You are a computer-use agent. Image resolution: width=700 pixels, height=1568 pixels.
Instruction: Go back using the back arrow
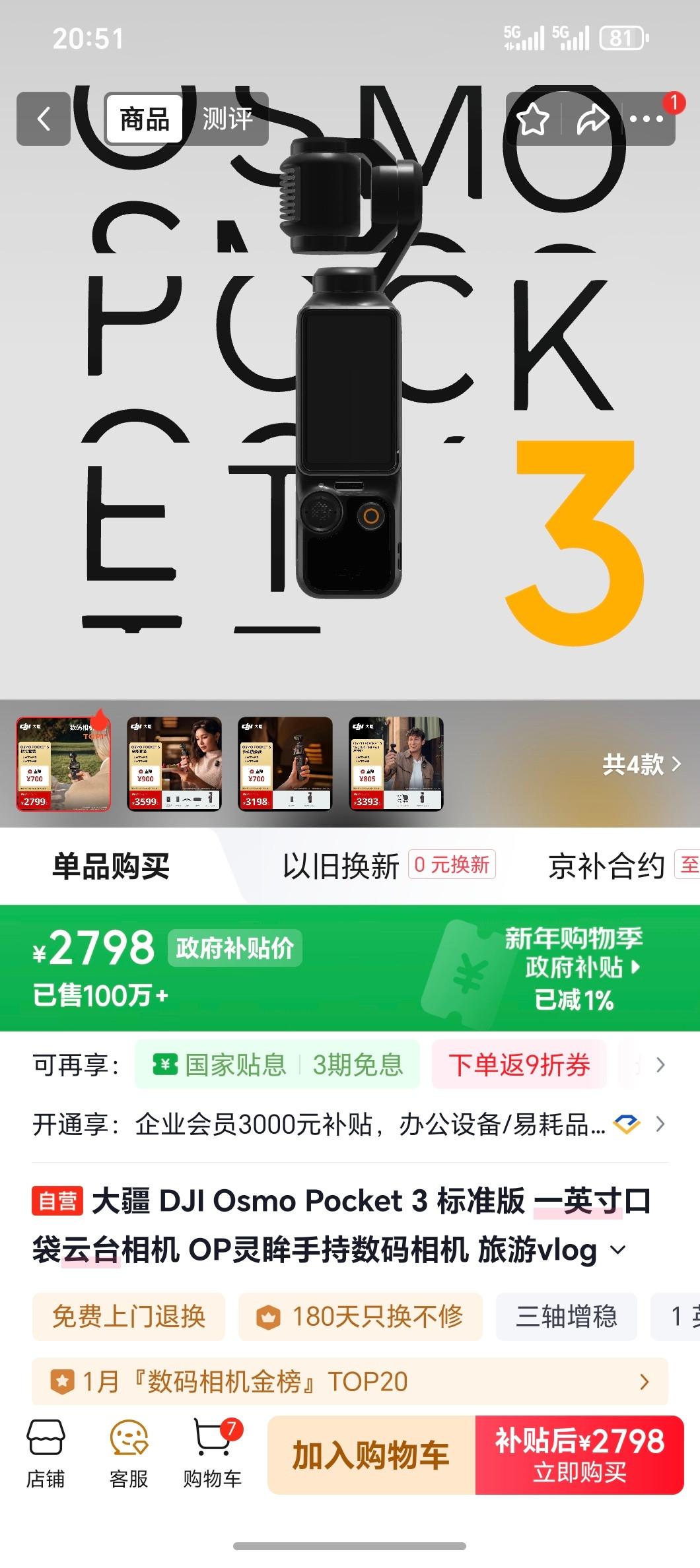point(44,119)
